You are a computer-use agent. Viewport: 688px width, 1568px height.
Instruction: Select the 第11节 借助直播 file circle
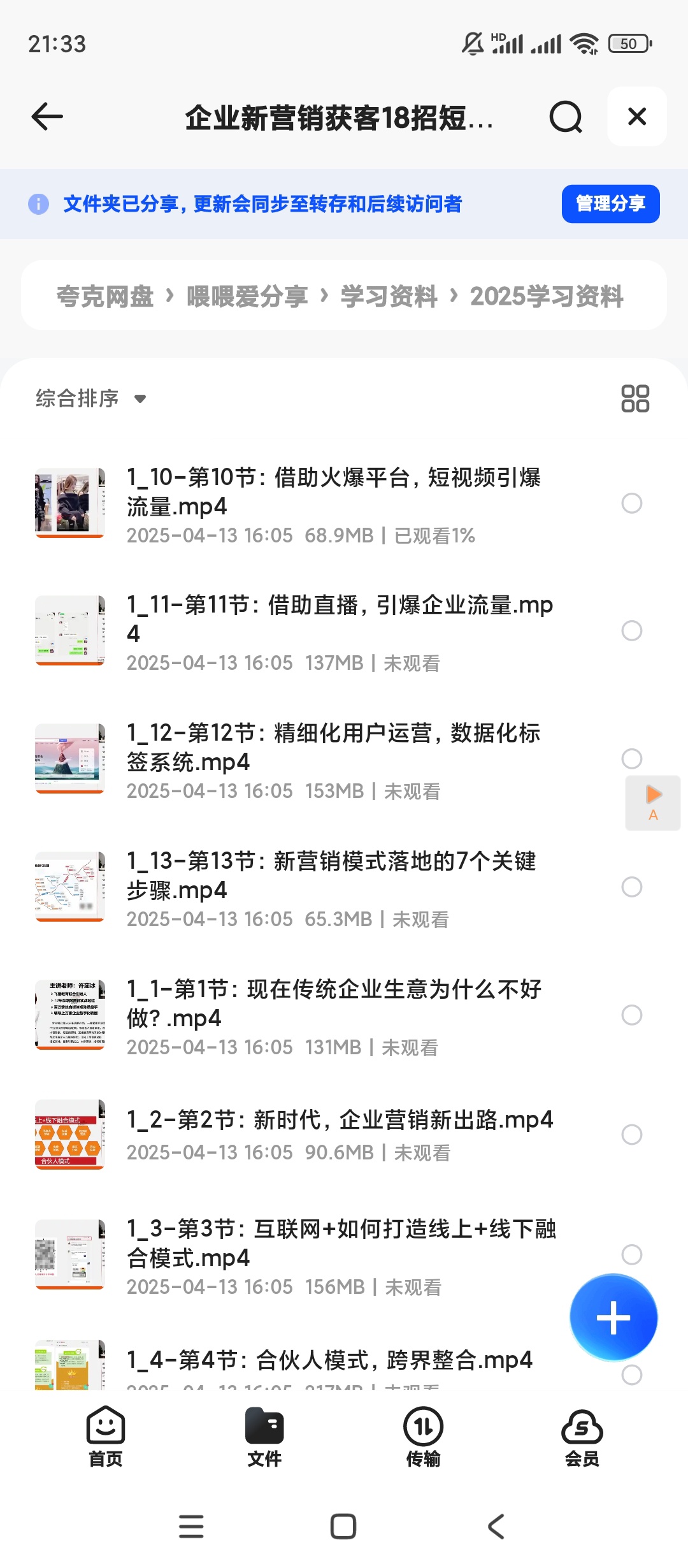632,631
